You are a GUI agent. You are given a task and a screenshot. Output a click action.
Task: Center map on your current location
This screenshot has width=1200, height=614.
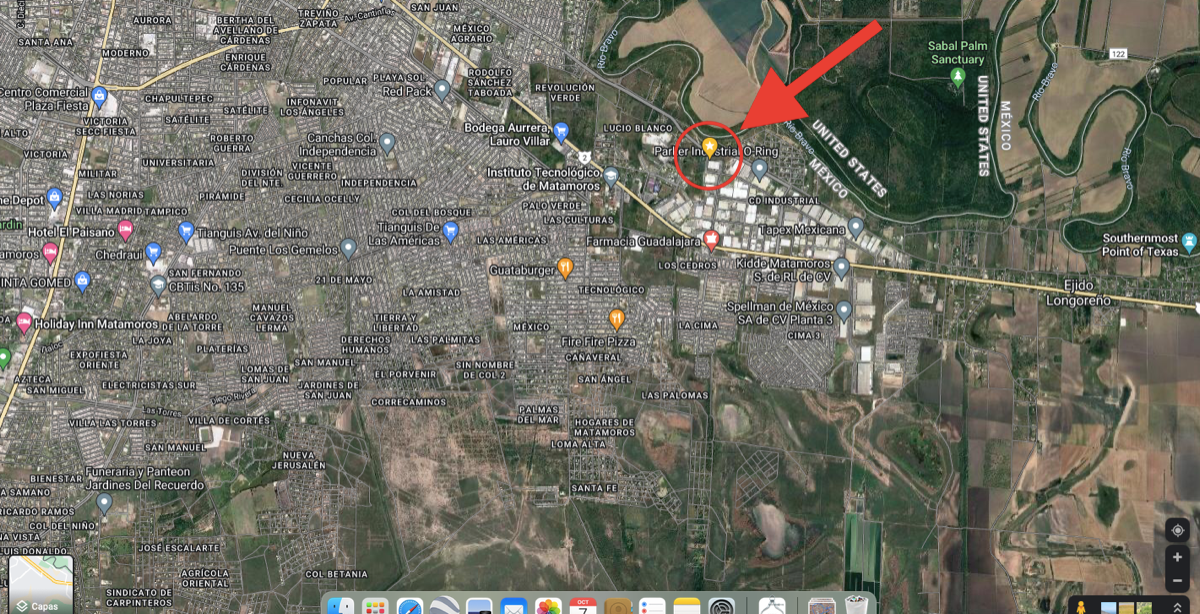pos(1177,531)
